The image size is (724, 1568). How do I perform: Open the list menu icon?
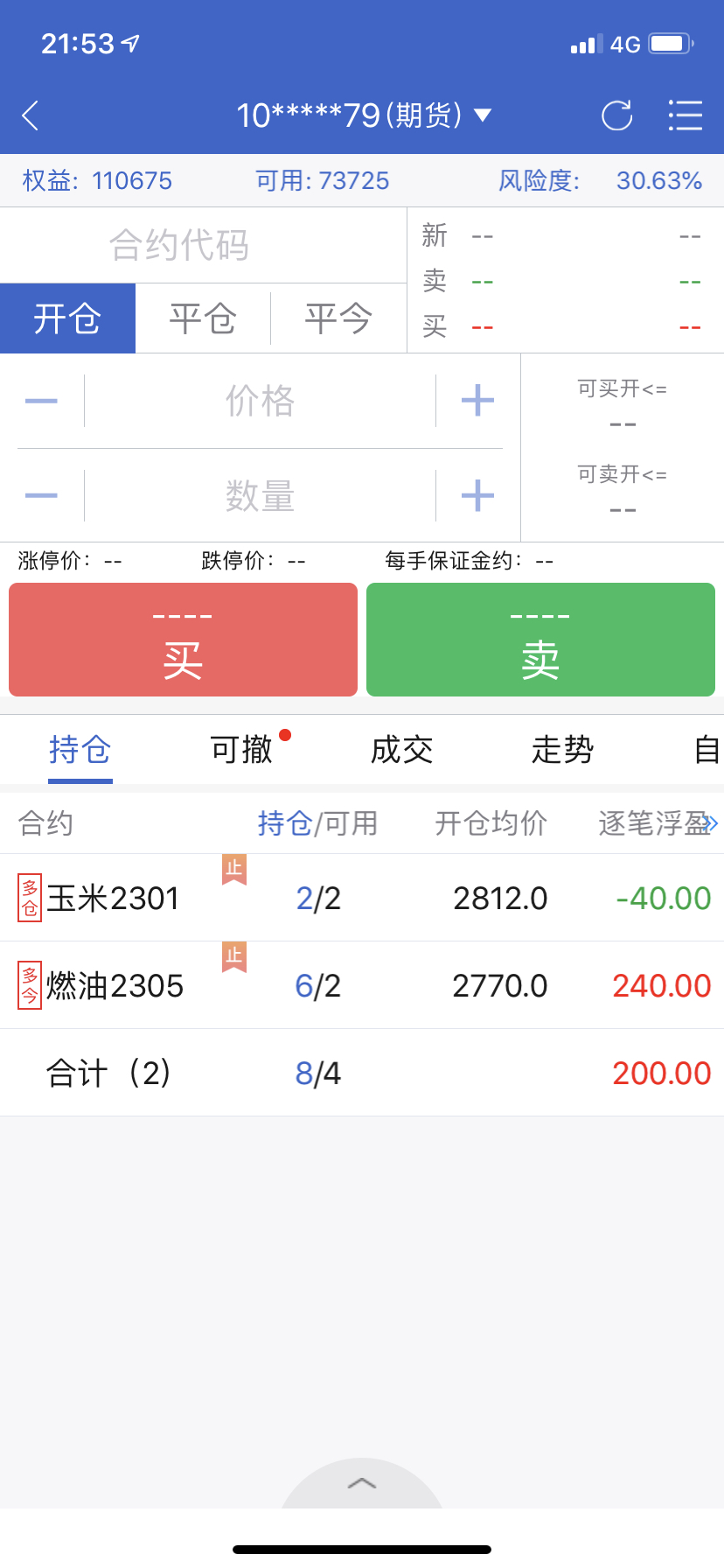click(x=686, y=115)
